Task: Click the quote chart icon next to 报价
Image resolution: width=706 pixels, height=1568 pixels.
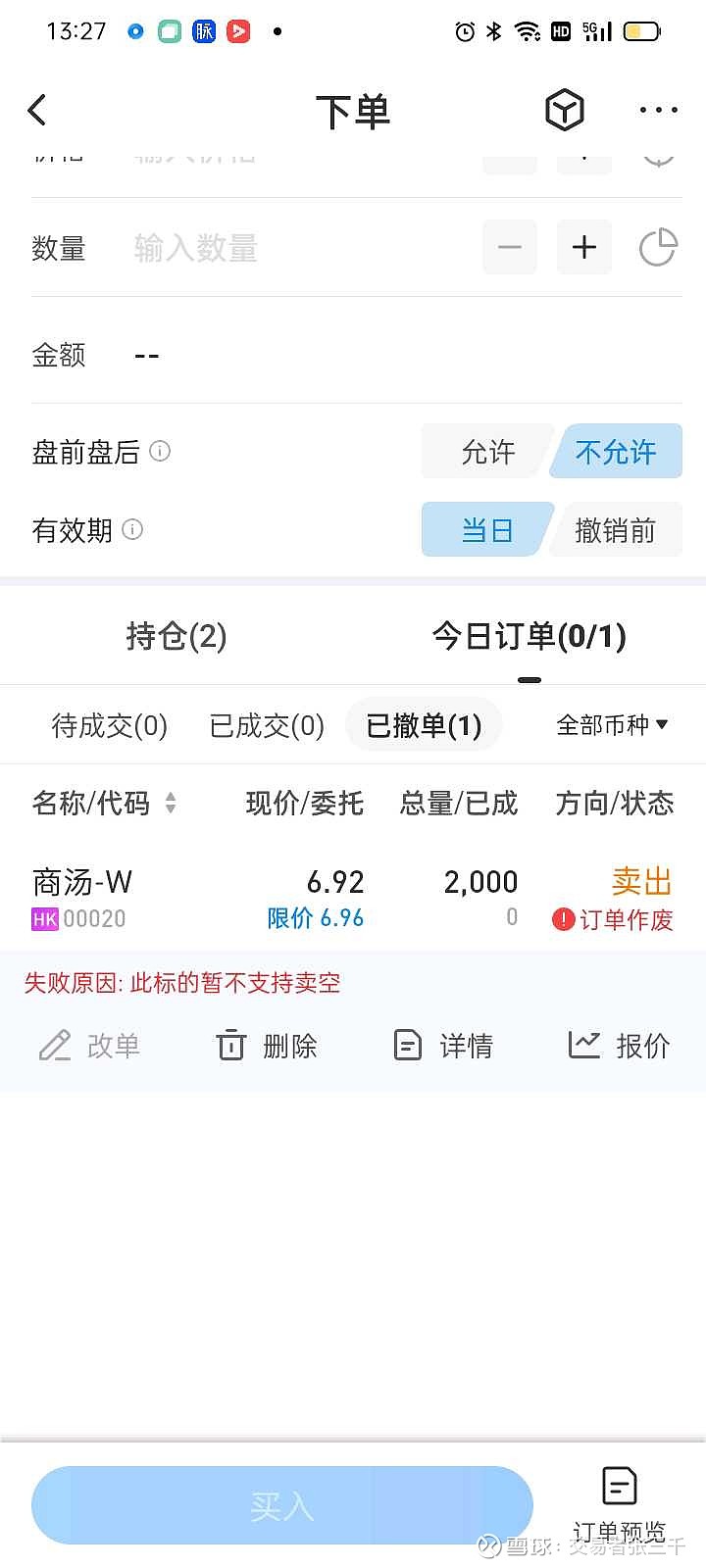Action: (x=584, y=1046)
